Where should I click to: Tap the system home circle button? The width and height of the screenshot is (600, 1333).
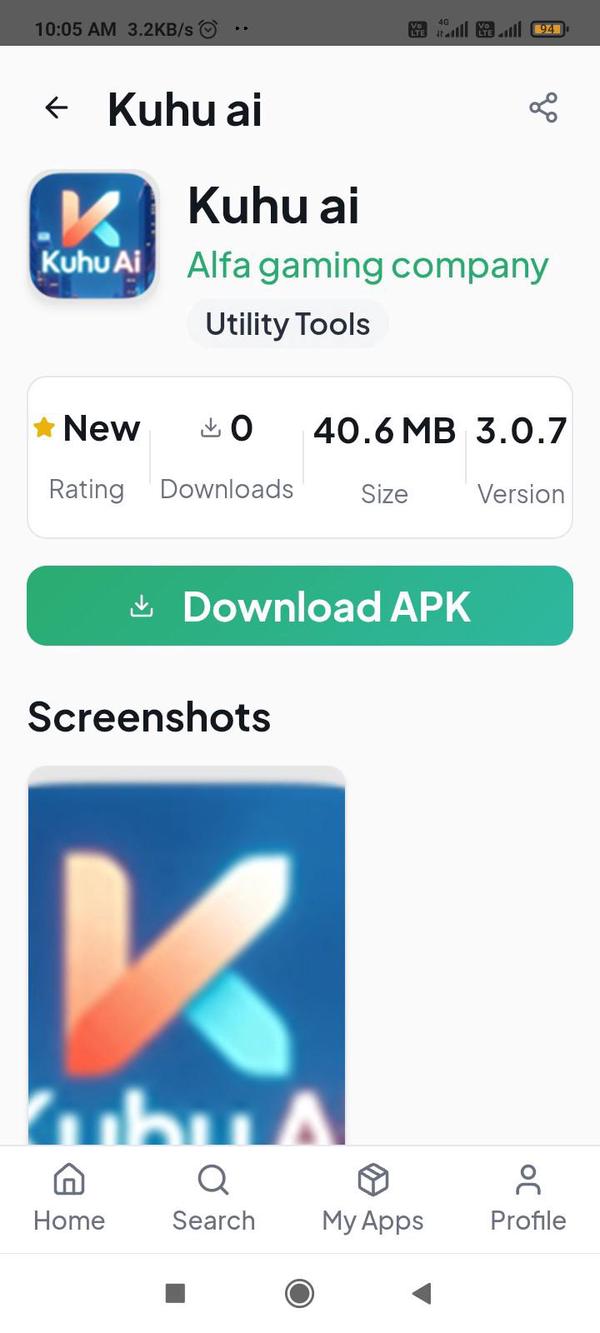click(x=299, y=1294)
